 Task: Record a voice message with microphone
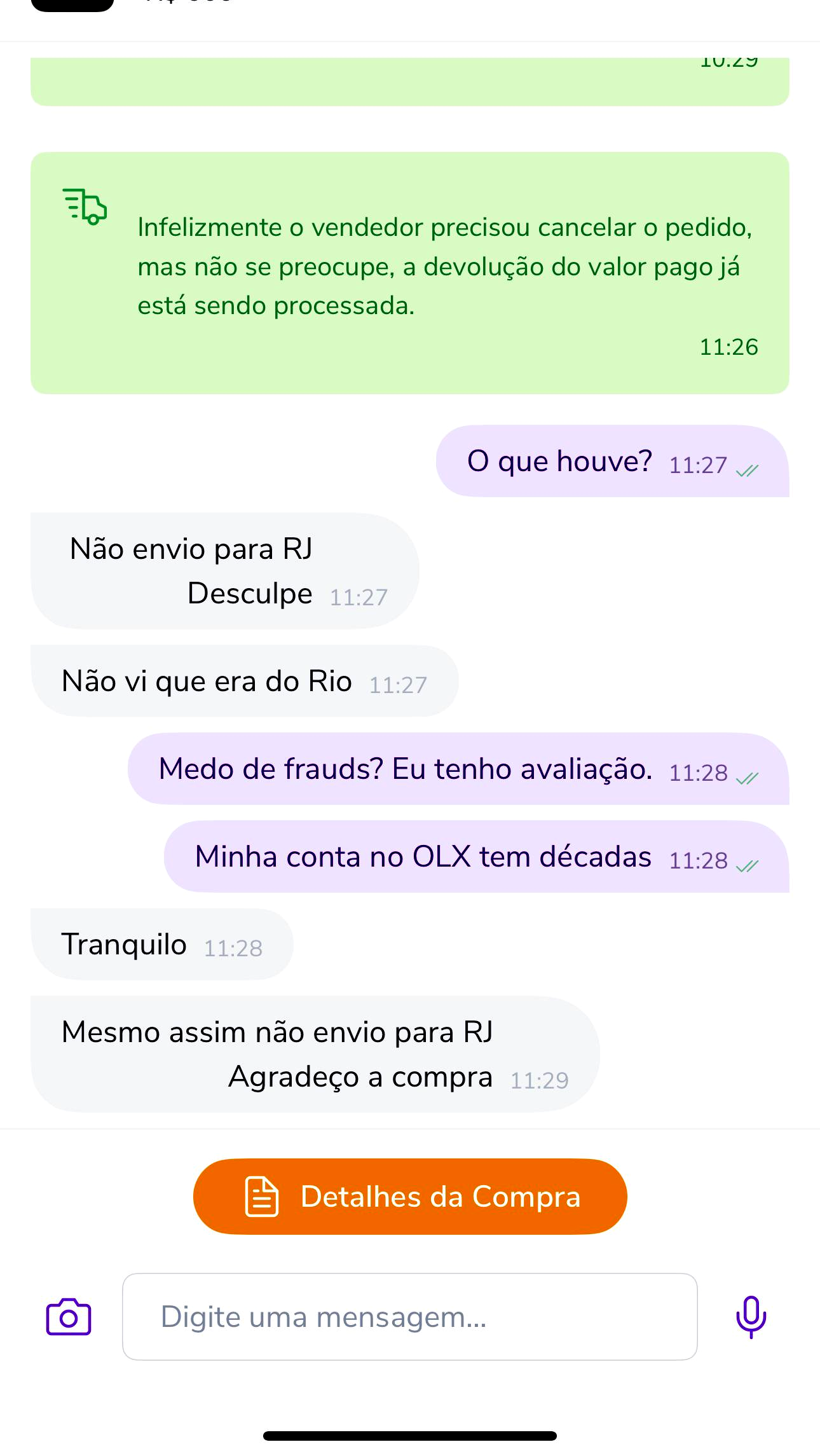(x=751, y=1317)
